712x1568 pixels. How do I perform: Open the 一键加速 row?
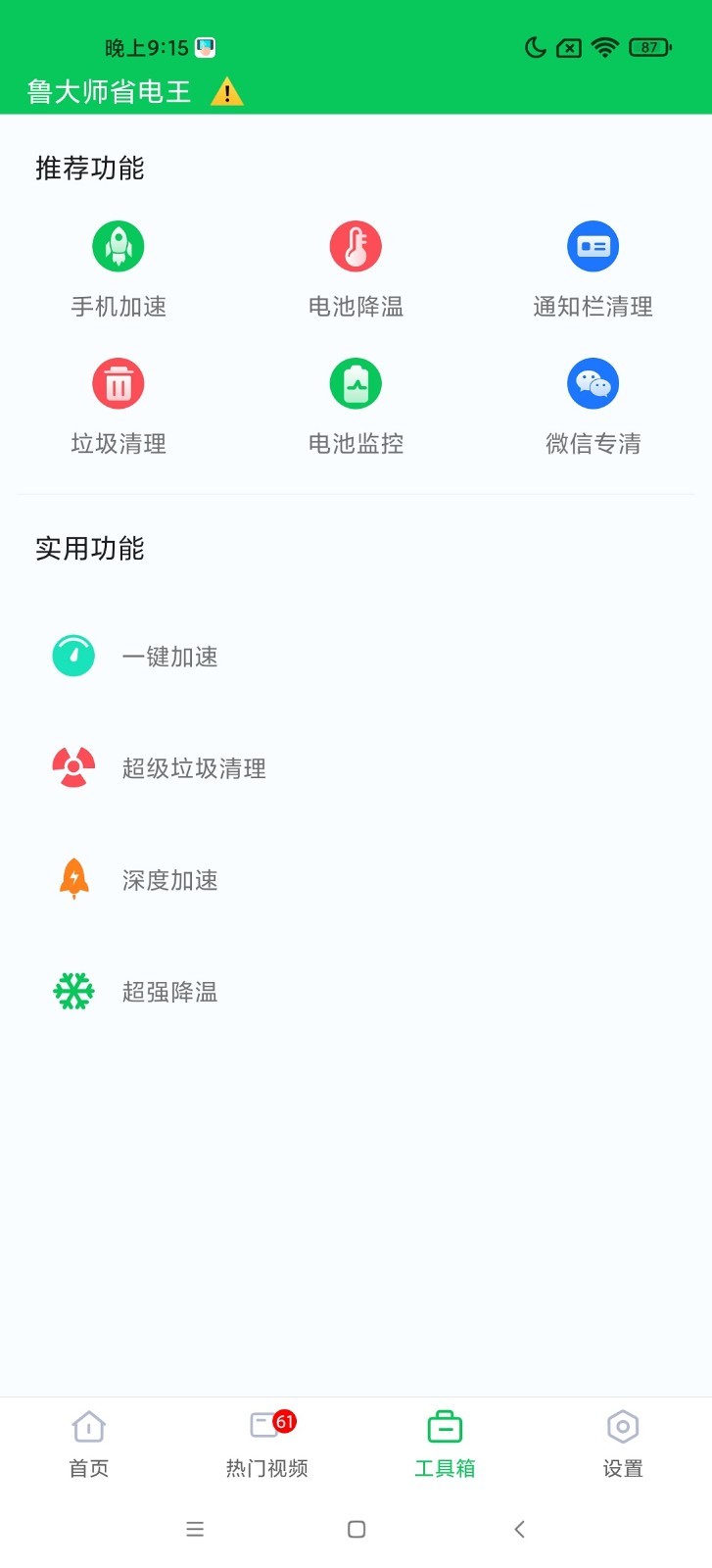click(169, 657)
